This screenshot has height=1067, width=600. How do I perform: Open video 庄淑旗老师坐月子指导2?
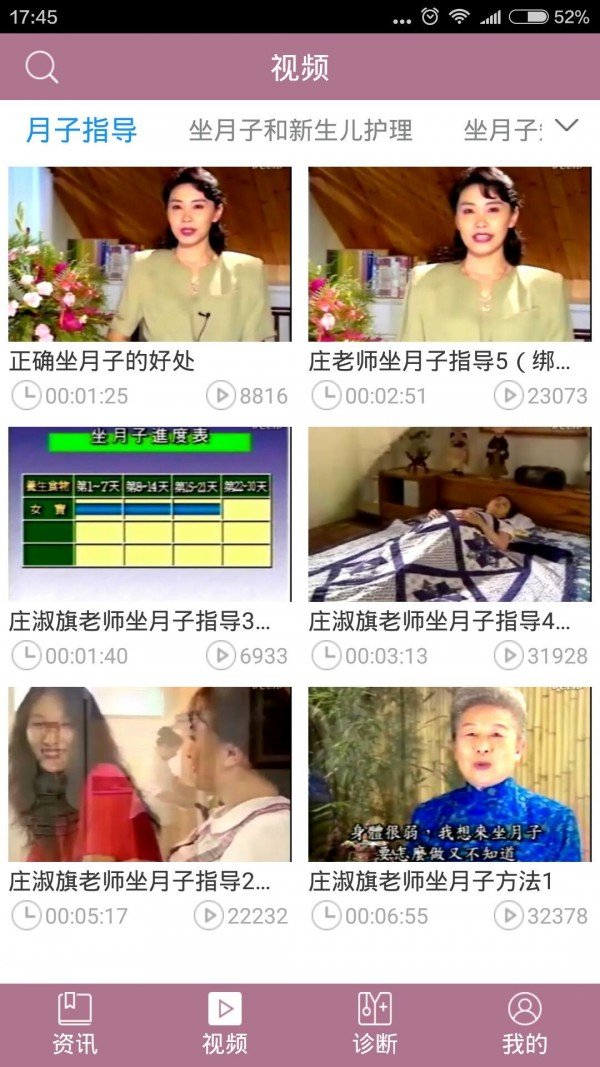150,774
